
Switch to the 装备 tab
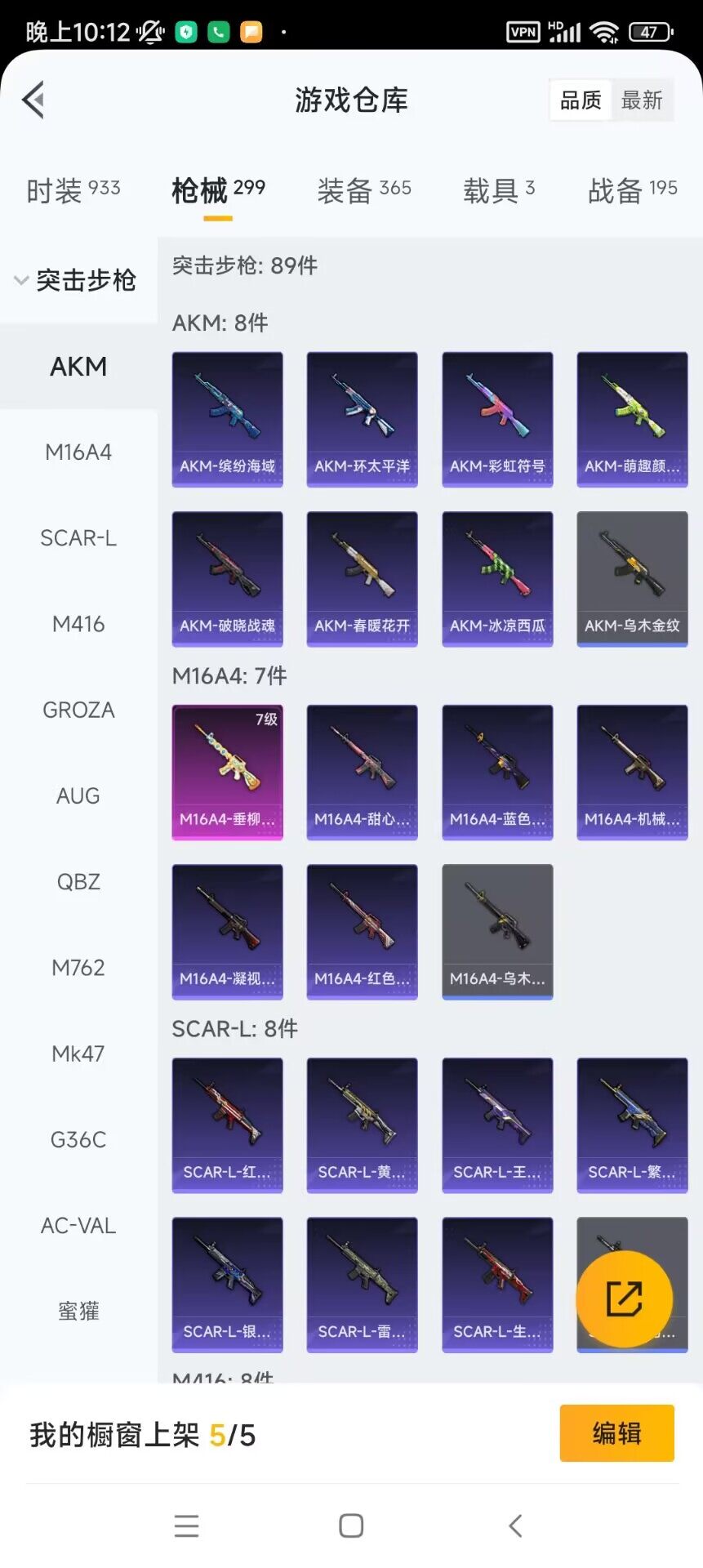pos(363,190)
